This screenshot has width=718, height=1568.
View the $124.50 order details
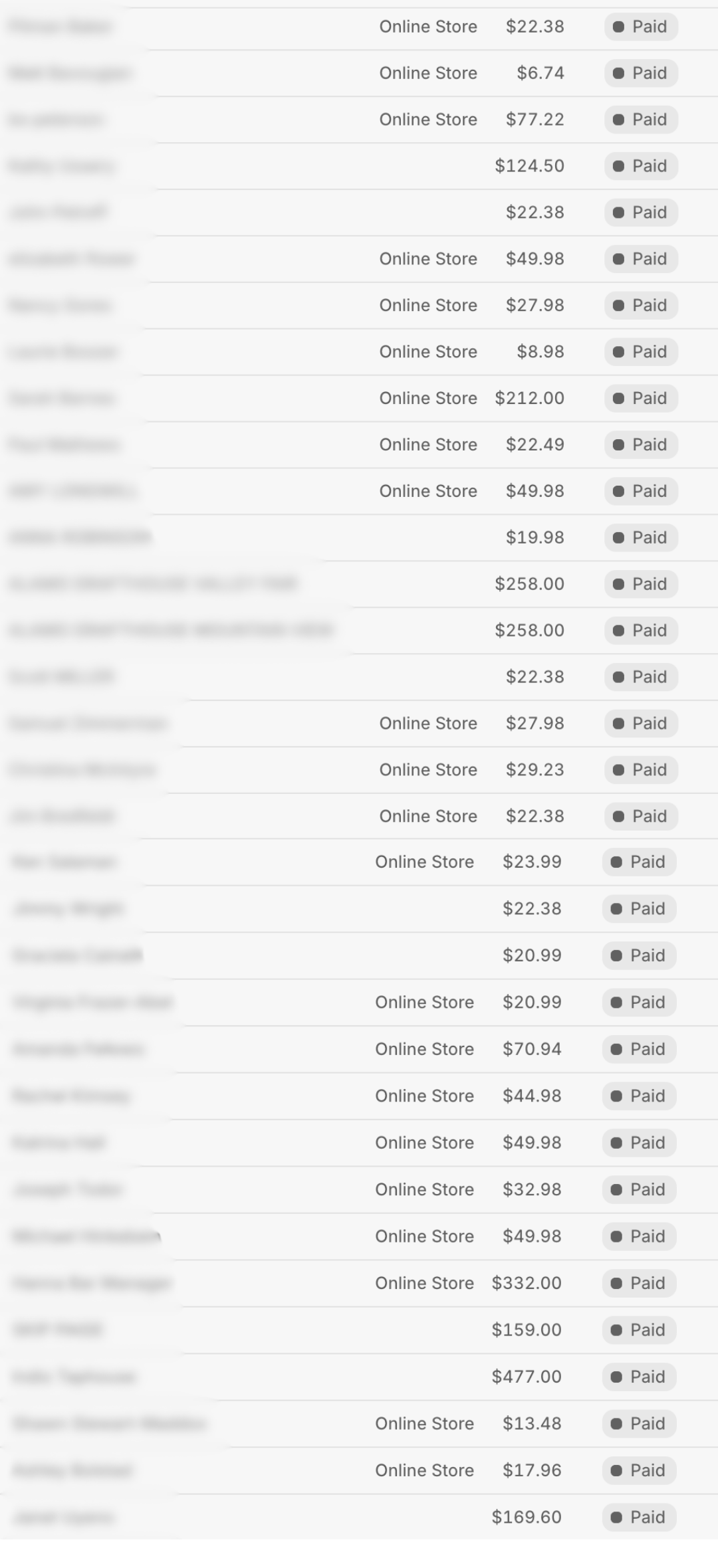(359, 166)
